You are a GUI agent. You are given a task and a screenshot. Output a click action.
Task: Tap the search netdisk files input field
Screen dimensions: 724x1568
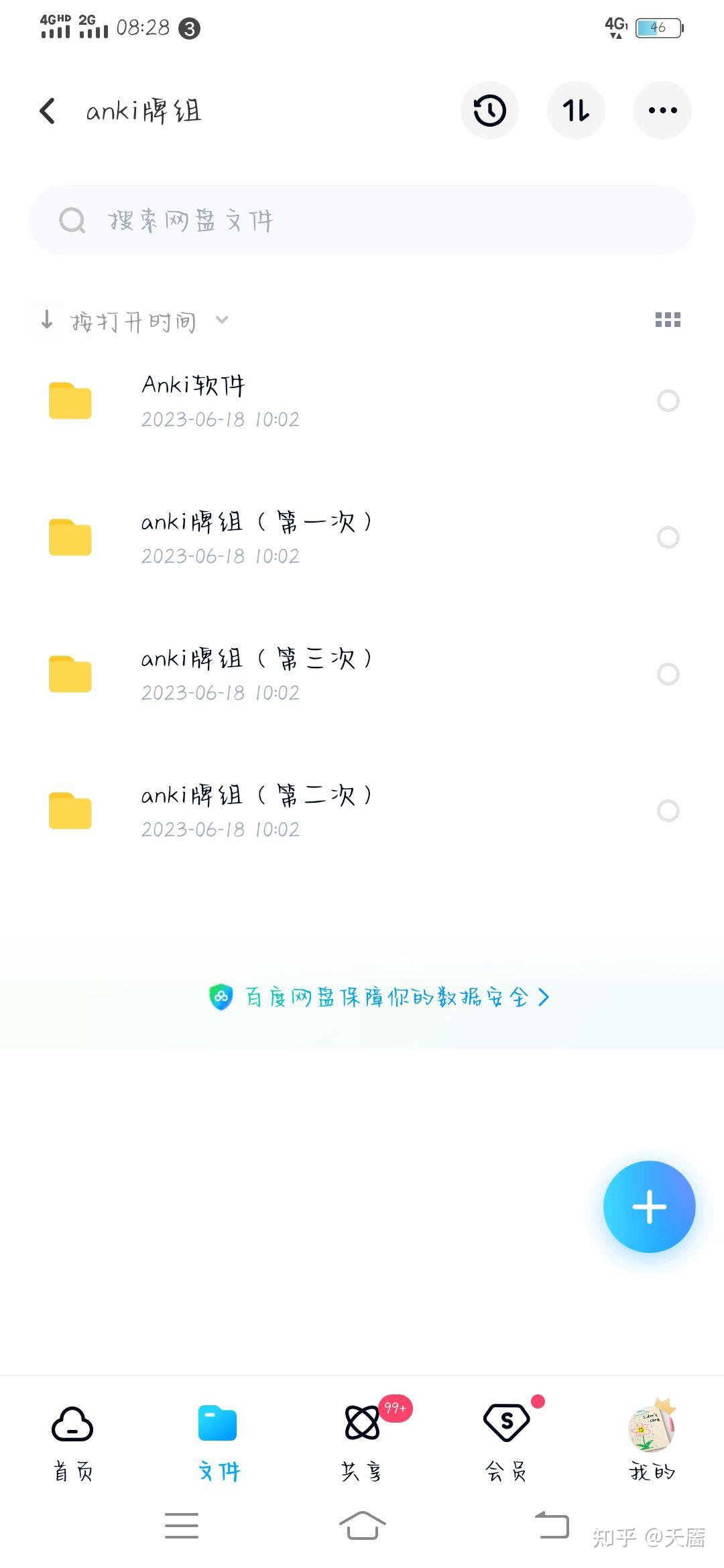(x=268, y=220)
